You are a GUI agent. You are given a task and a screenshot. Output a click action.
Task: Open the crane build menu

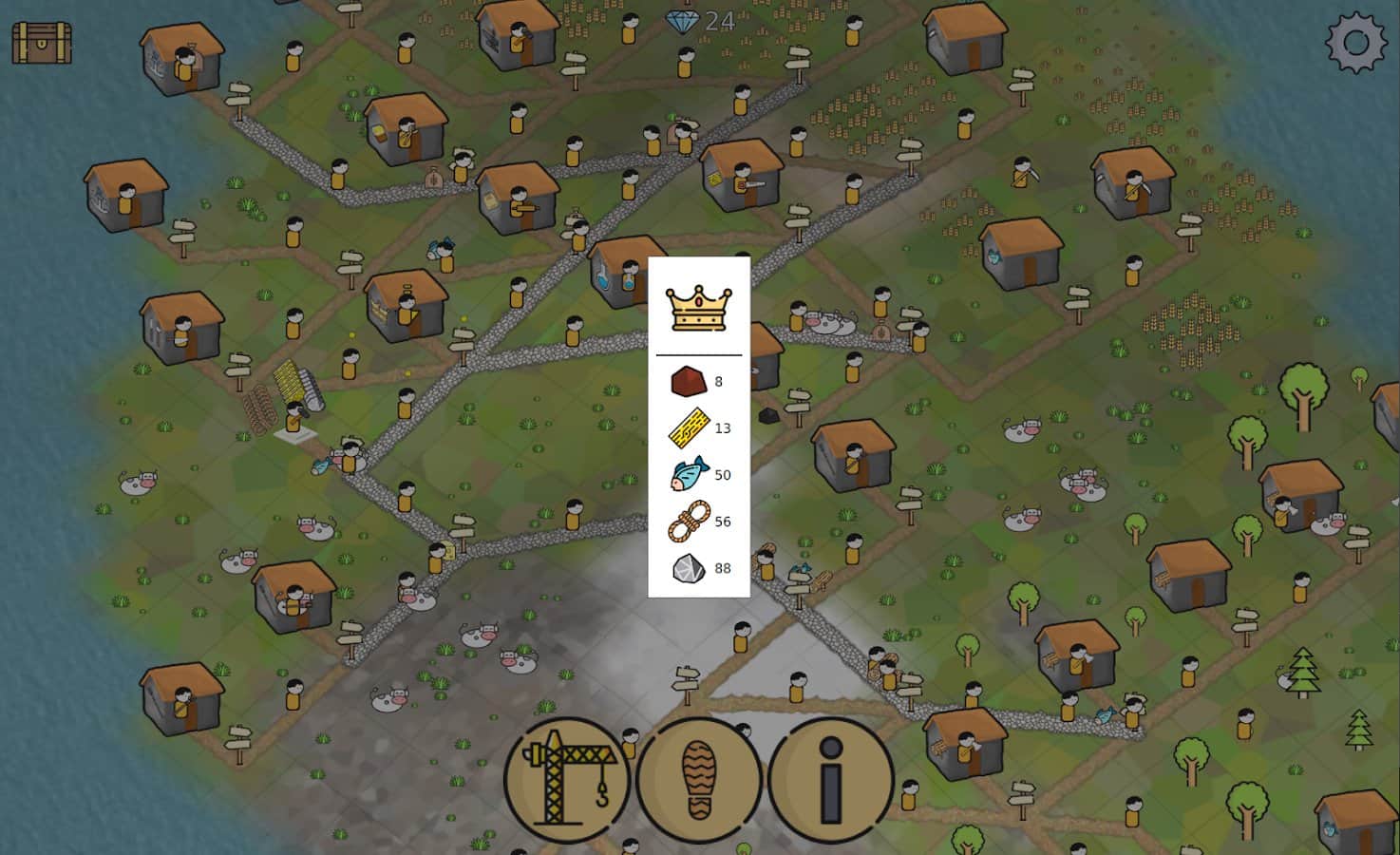567,781
